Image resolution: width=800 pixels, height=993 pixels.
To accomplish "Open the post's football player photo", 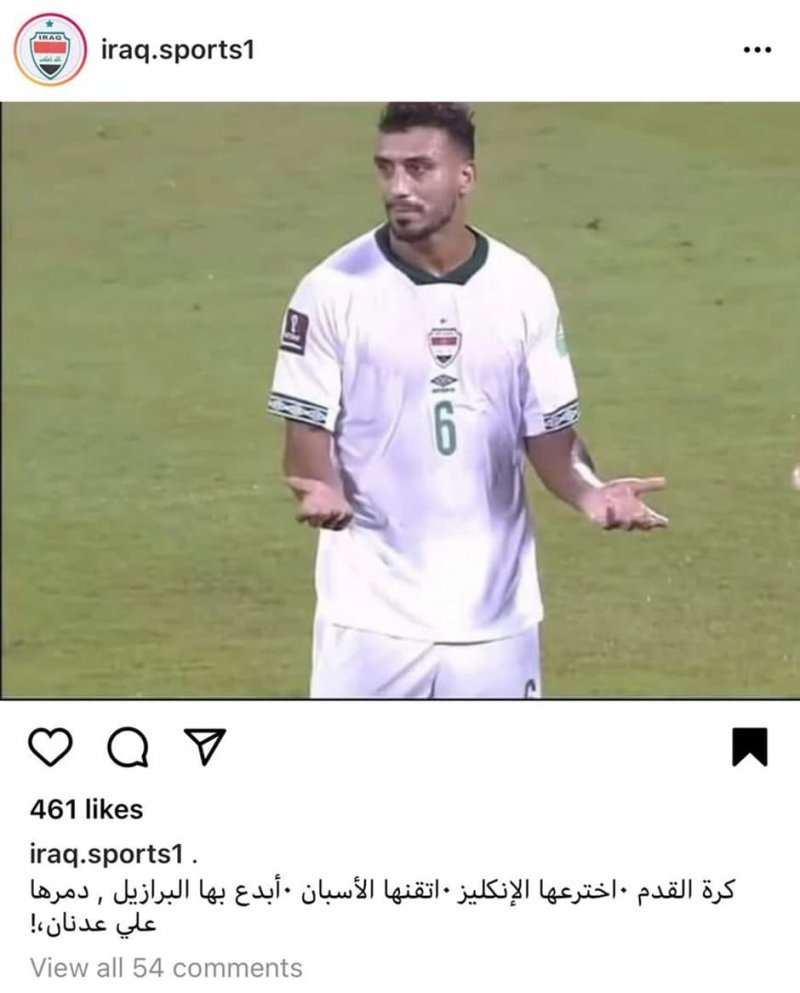I will click(400, 400).
